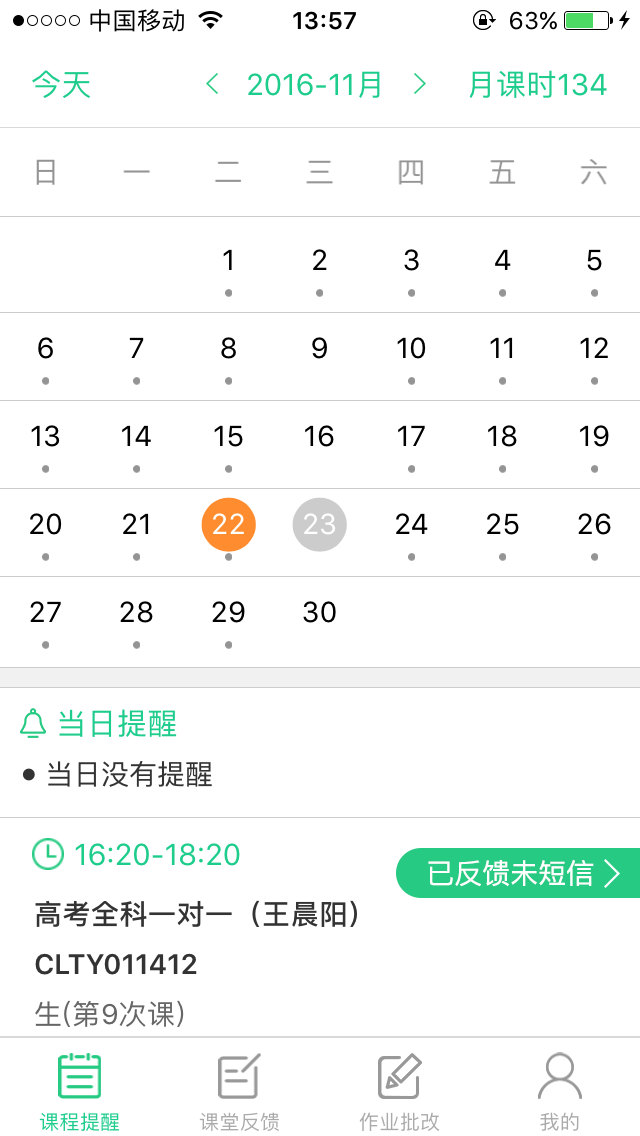This screenshot has height=1136, width=640.
Task: Select November 22 on the calendar
Action: coord(228,525)
